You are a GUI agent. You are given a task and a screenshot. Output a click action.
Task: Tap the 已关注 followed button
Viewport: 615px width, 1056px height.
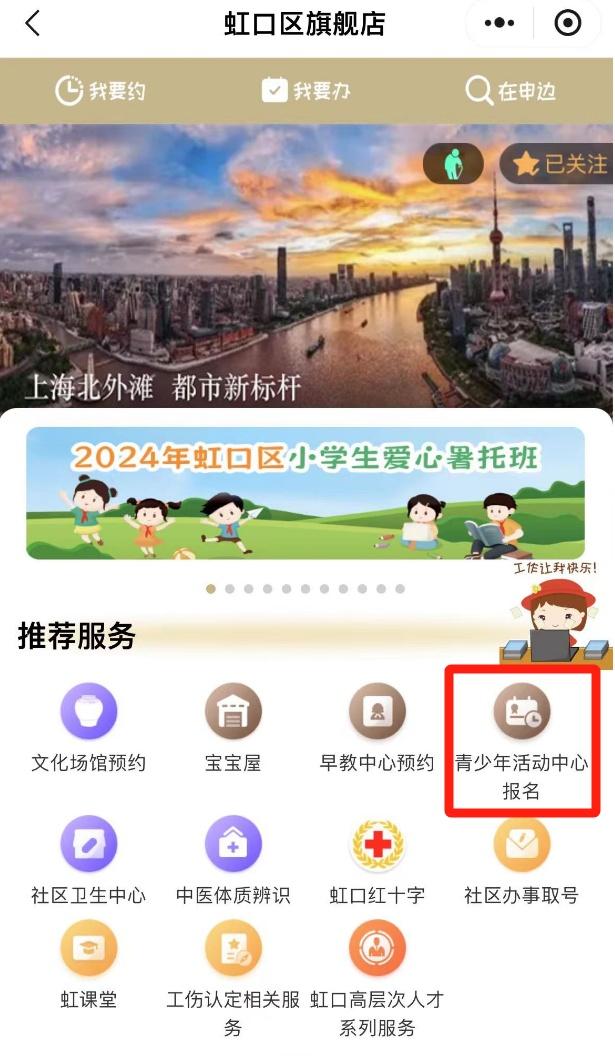tap(558, 164)
